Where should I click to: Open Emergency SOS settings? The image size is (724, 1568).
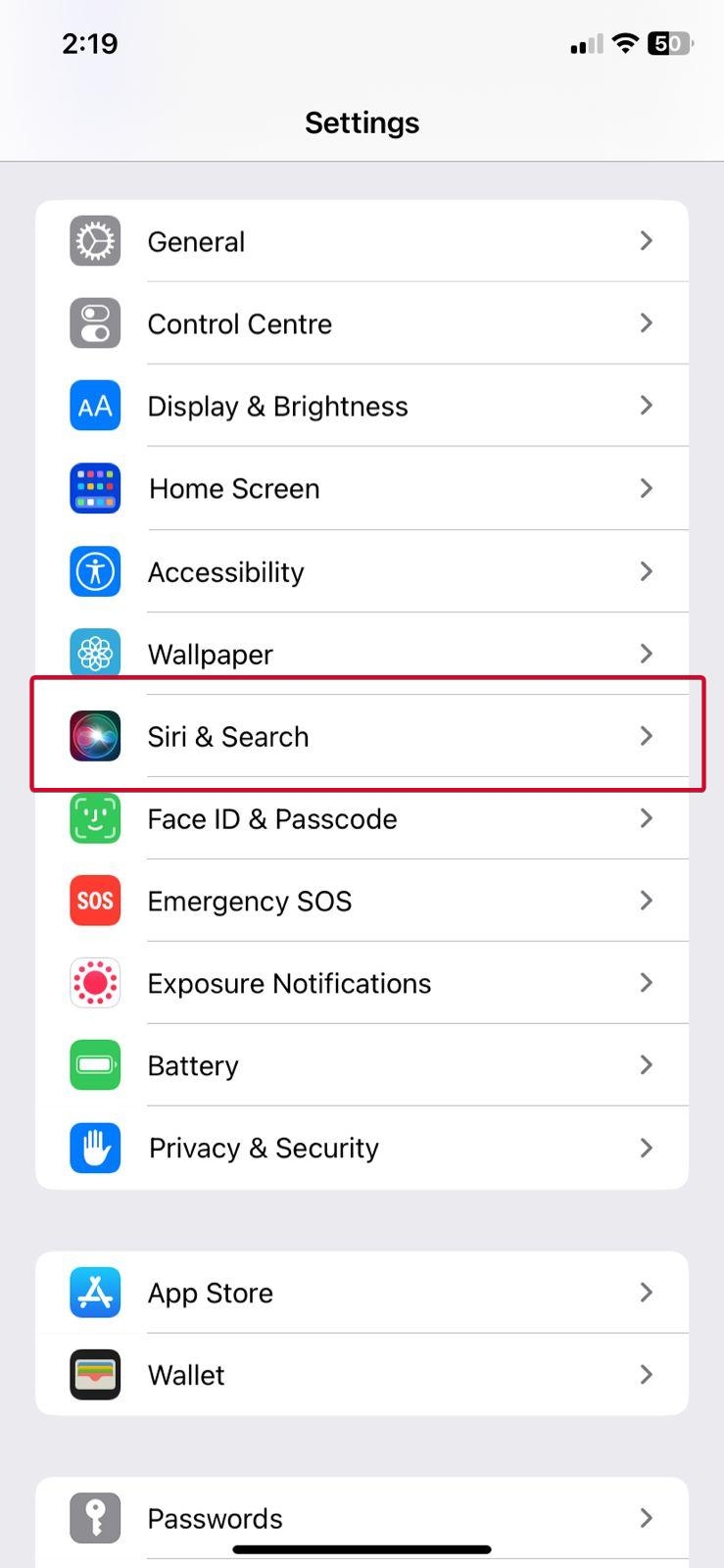coord(362,901)
